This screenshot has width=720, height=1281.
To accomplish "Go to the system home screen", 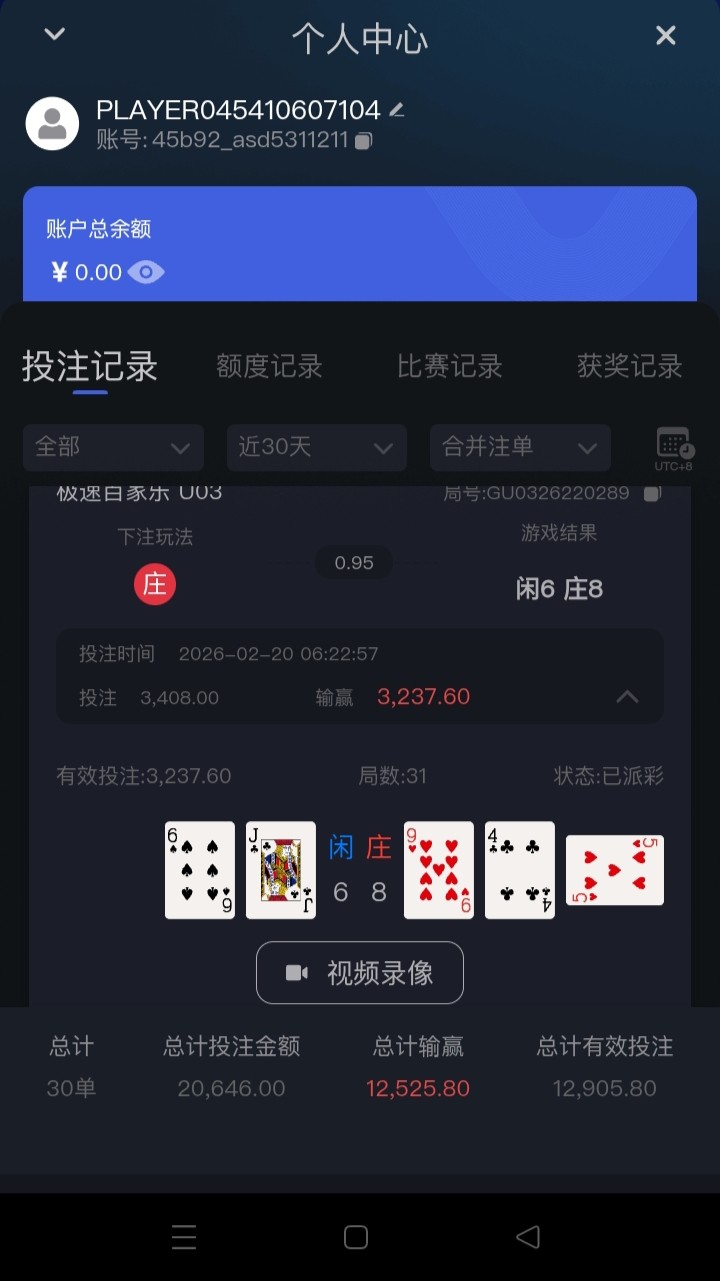I will [356, 1237].
